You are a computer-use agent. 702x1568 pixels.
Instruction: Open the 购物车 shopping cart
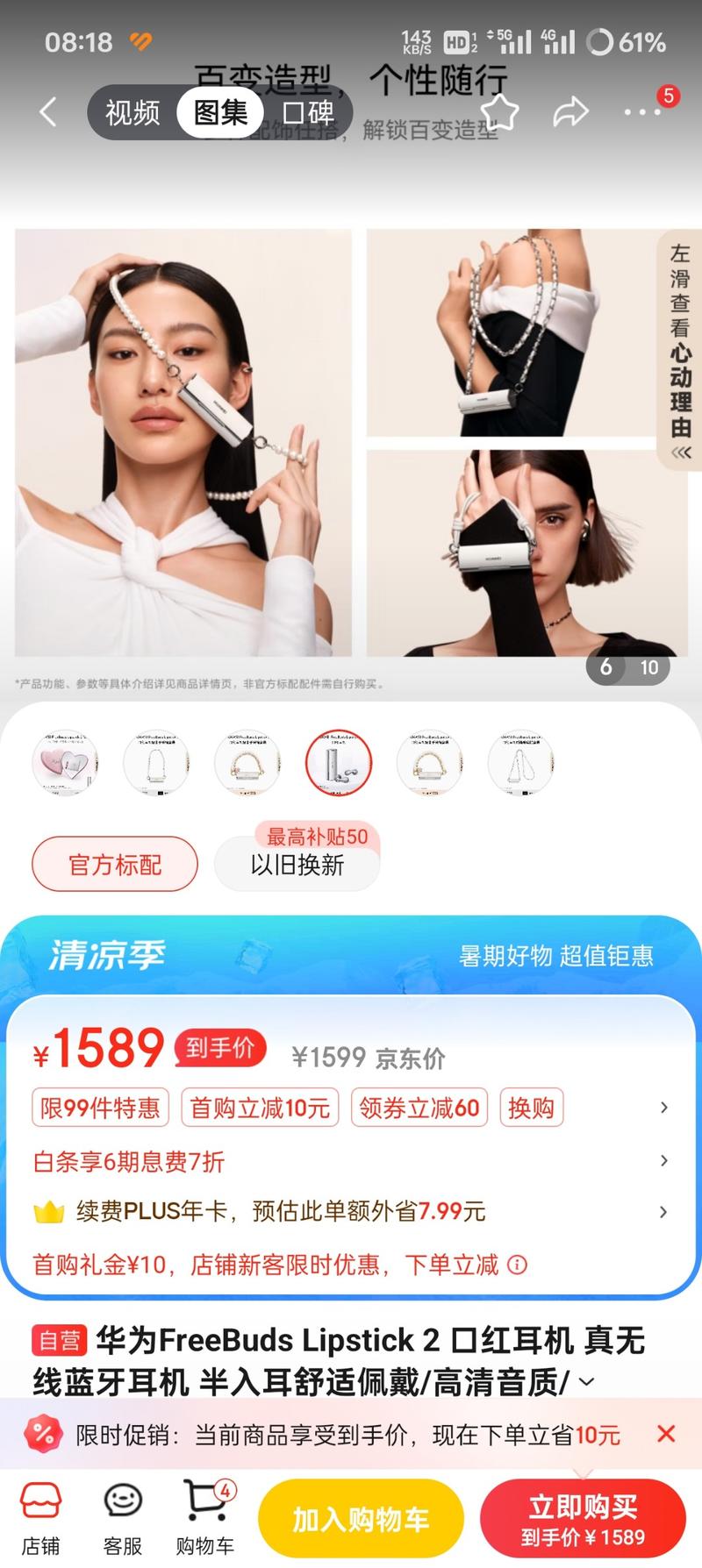click(205, 1520)
